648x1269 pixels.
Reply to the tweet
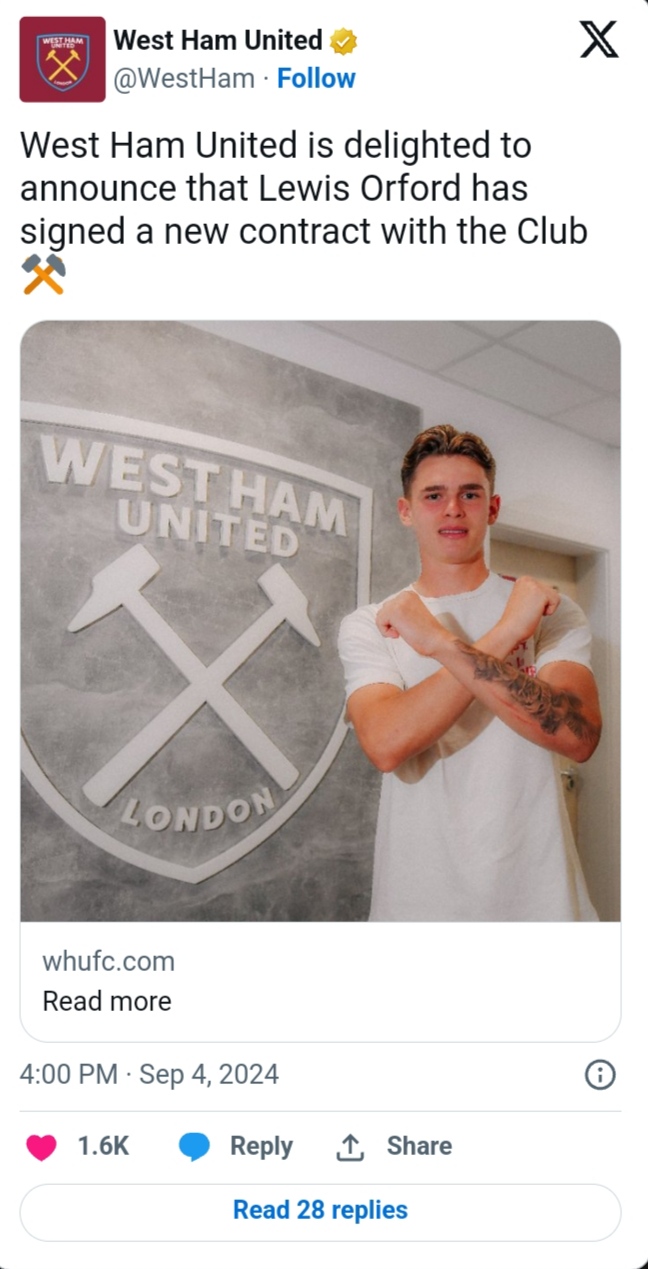click(236, 1147)
